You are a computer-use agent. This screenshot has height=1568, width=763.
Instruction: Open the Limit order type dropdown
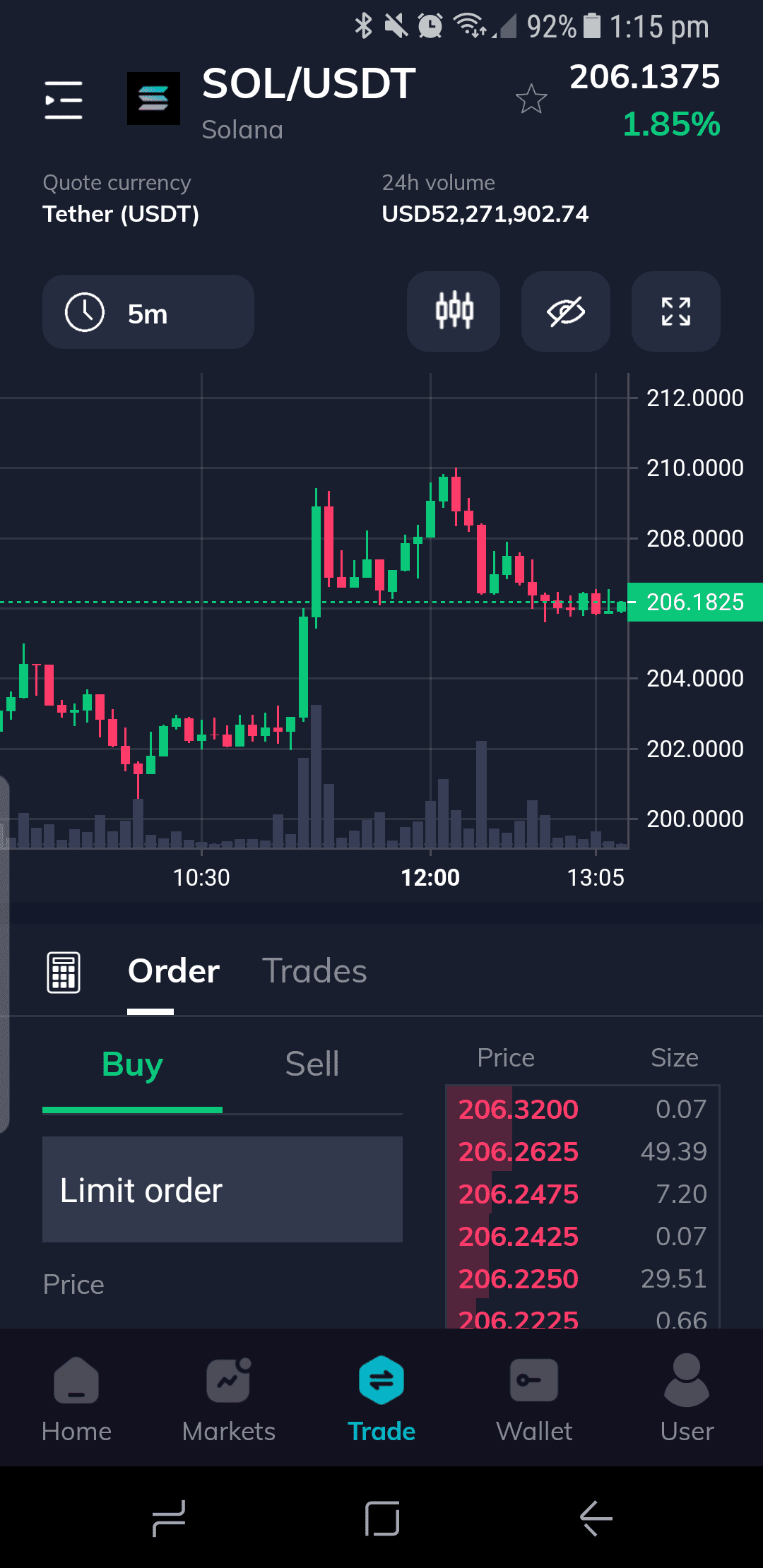[223, 1190]
